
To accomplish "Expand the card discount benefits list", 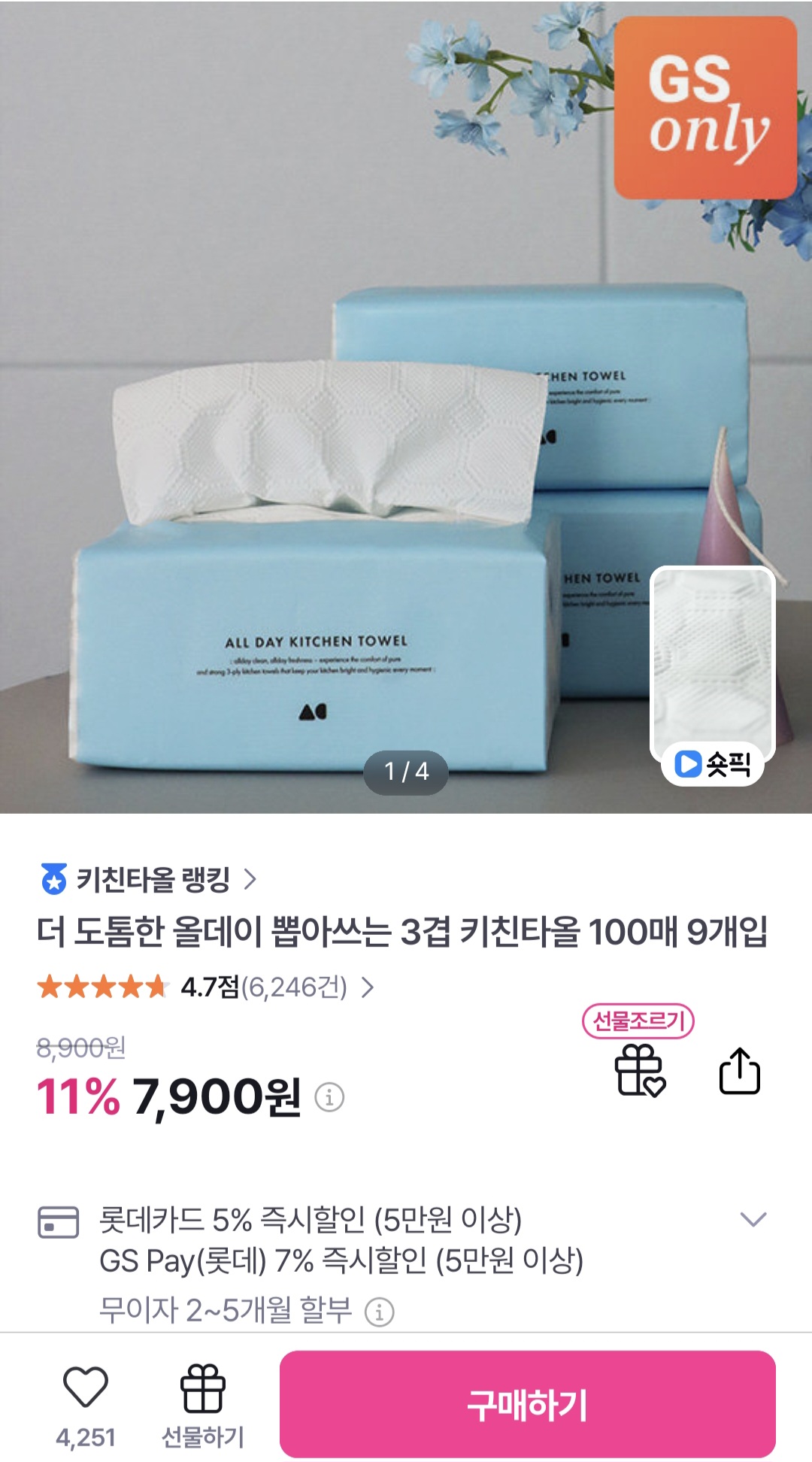I will pos(753,1218).
